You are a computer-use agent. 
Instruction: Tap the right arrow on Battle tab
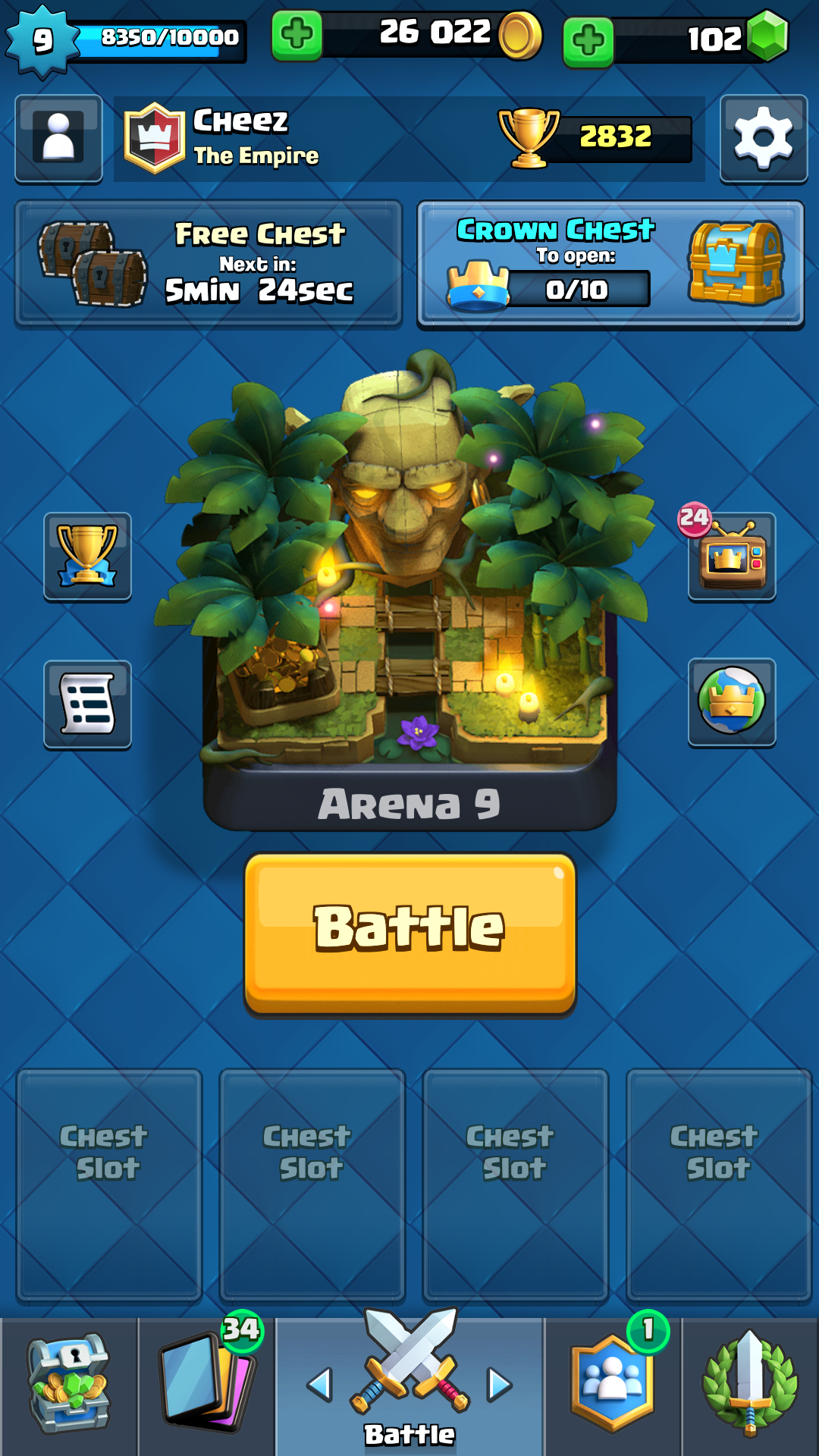point(499,1385)
